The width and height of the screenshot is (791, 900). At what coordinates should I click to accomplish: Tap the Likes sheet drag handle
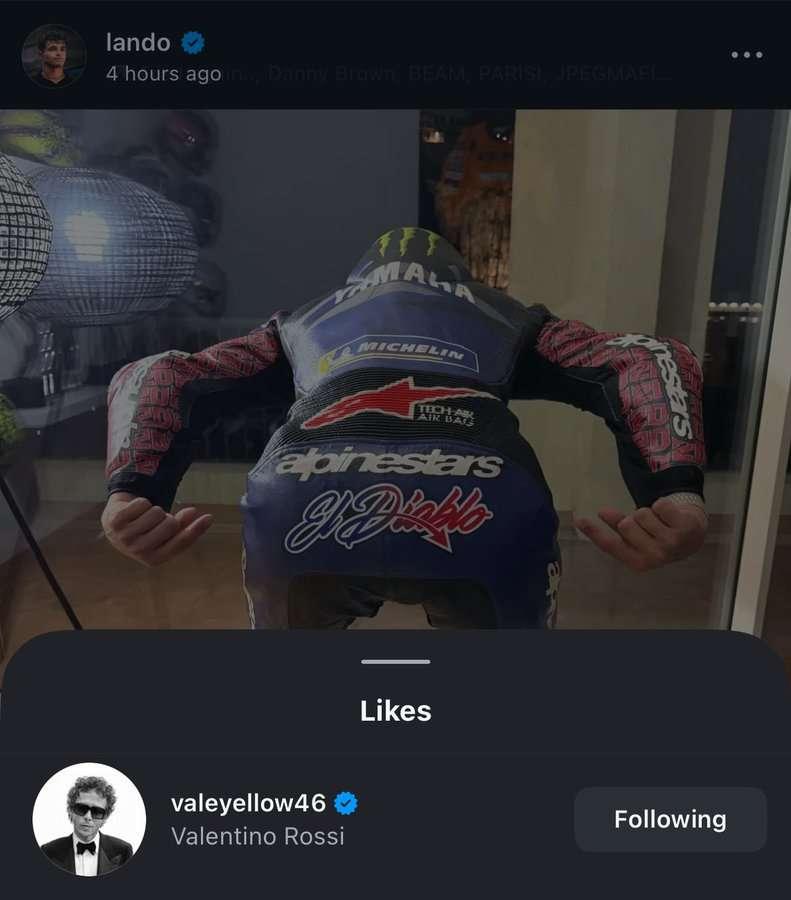click(396, 661)
